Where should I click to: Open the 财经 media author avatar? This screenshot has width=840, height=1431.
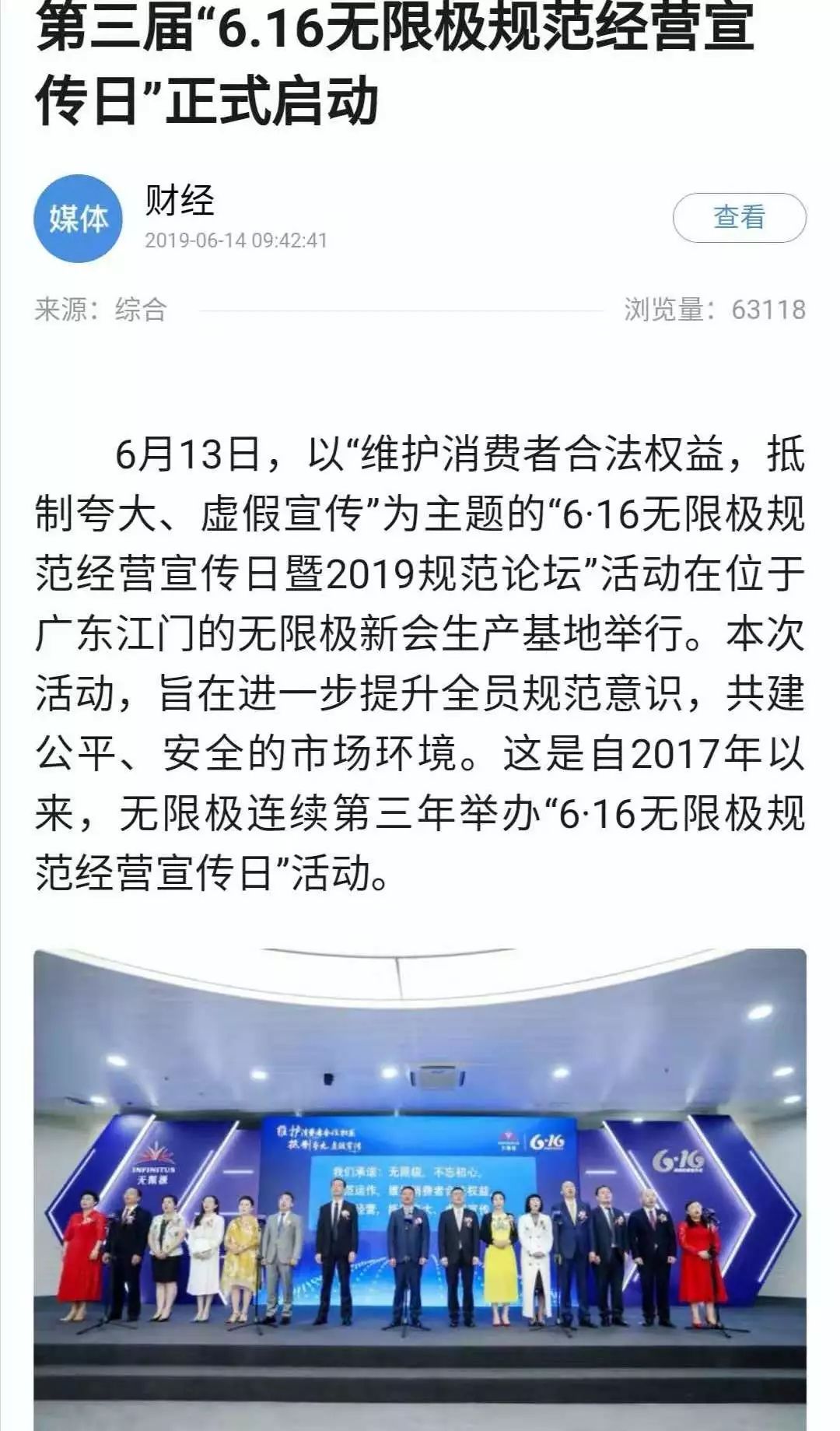coord(78,219)
